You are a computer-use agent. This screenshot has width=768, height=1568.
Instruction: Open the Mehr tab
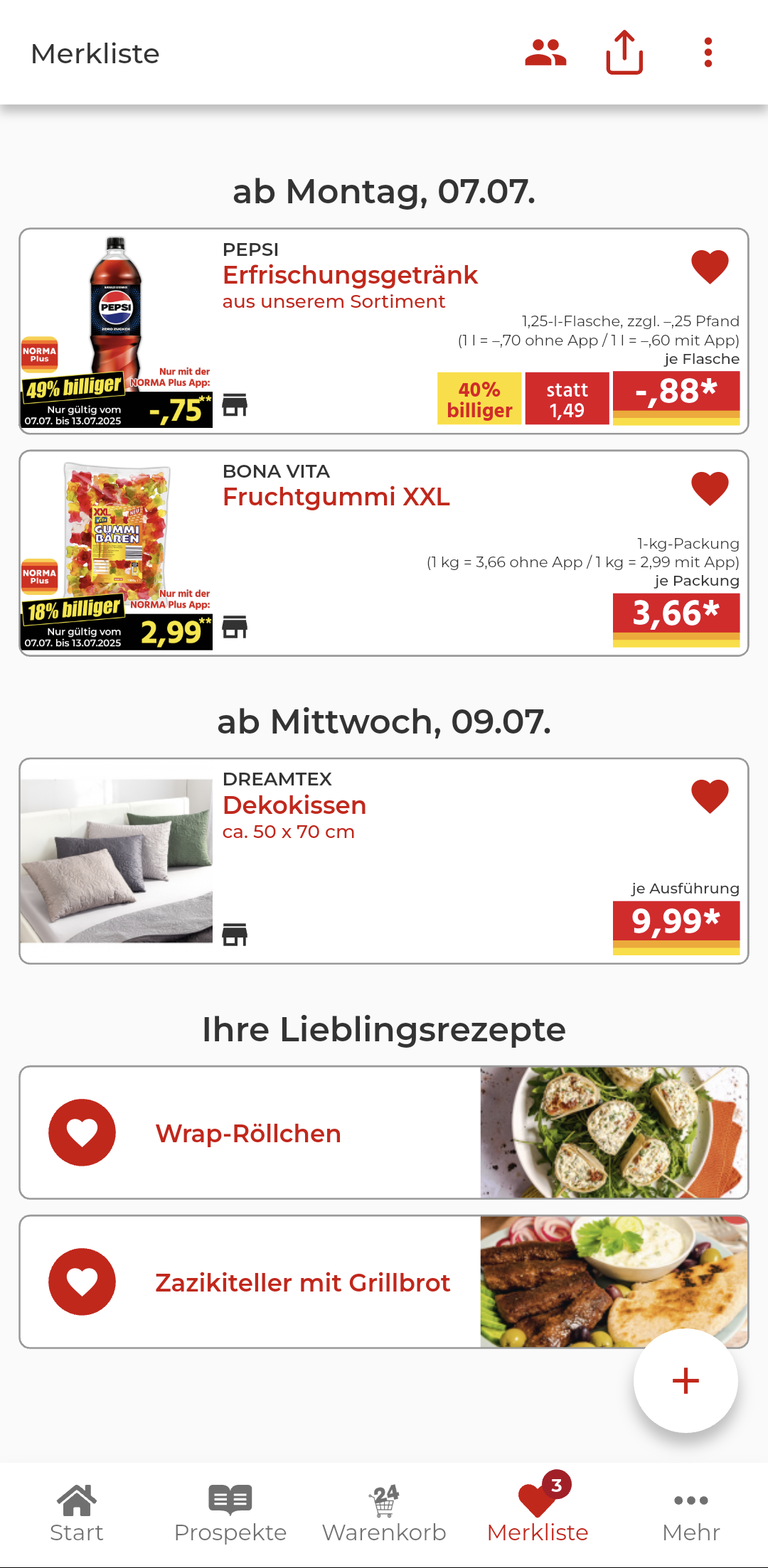pyautogui.click(x=691, y=1514)
